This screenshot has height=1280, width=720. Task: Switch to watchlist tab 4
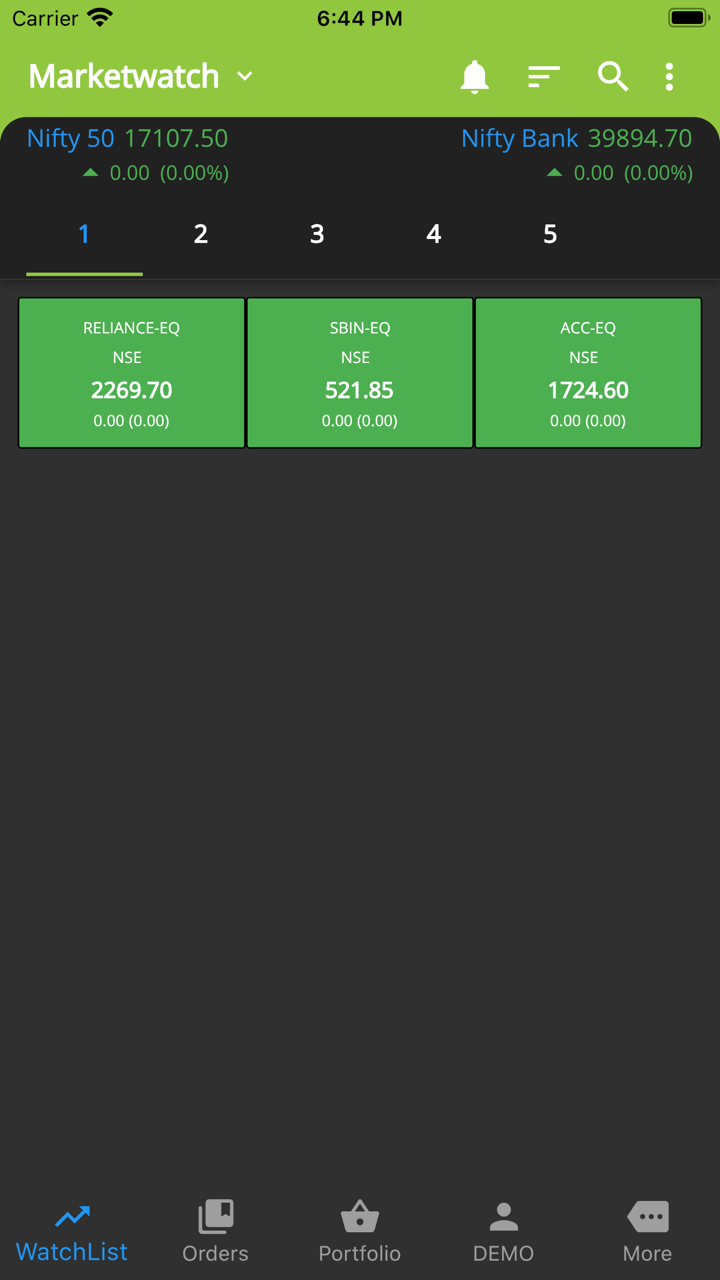(433, 235)
